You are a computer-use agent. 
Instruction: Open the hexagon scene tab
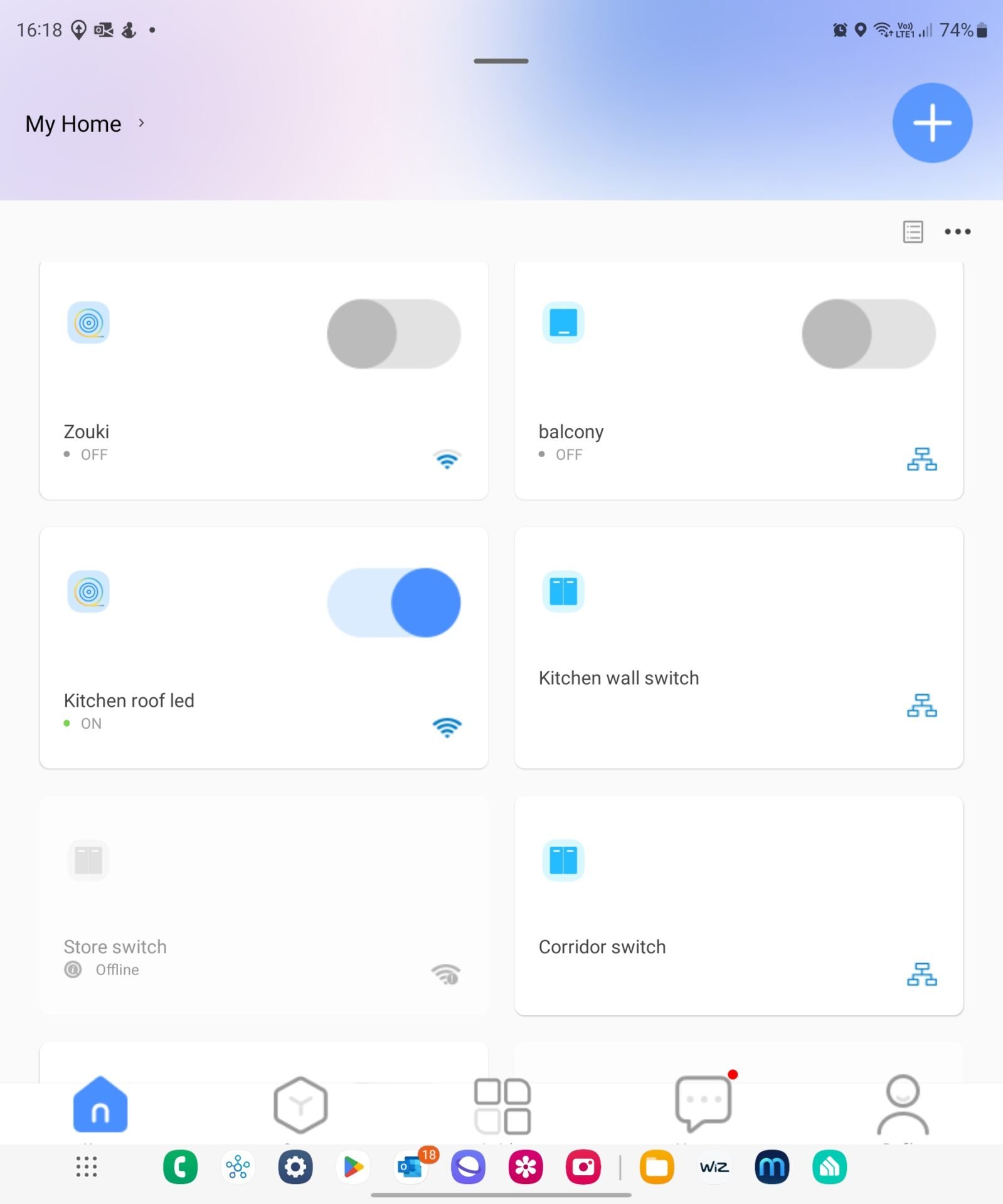[300, 1105]
